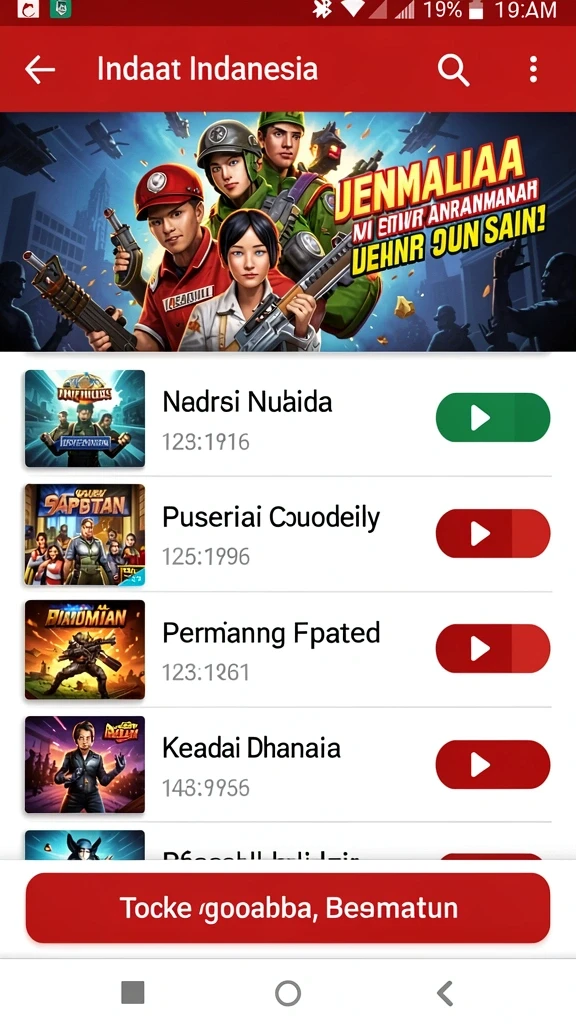Tap the Tocke goabba, Besmatun button
Image resolution: width=576 pixels, height=1024 pixels.
(288, 908)
